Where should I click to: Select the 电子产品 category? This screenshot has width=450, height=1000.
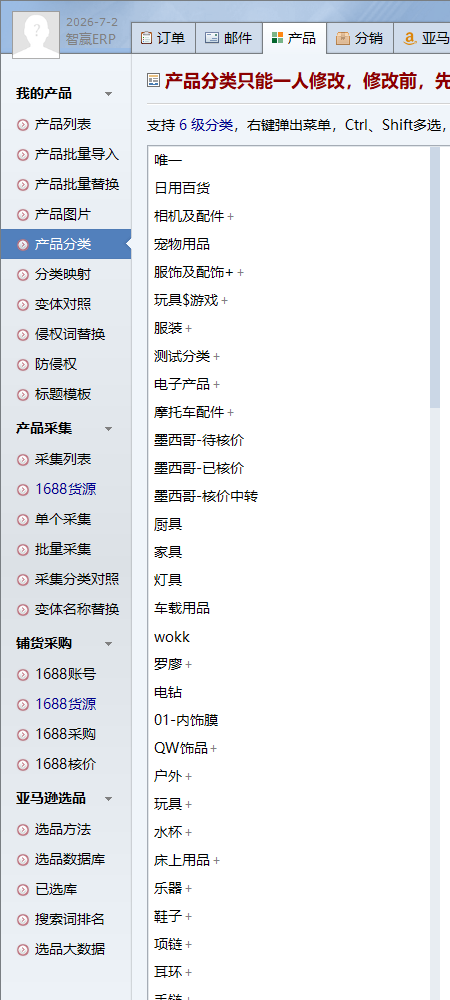point(182,385)
